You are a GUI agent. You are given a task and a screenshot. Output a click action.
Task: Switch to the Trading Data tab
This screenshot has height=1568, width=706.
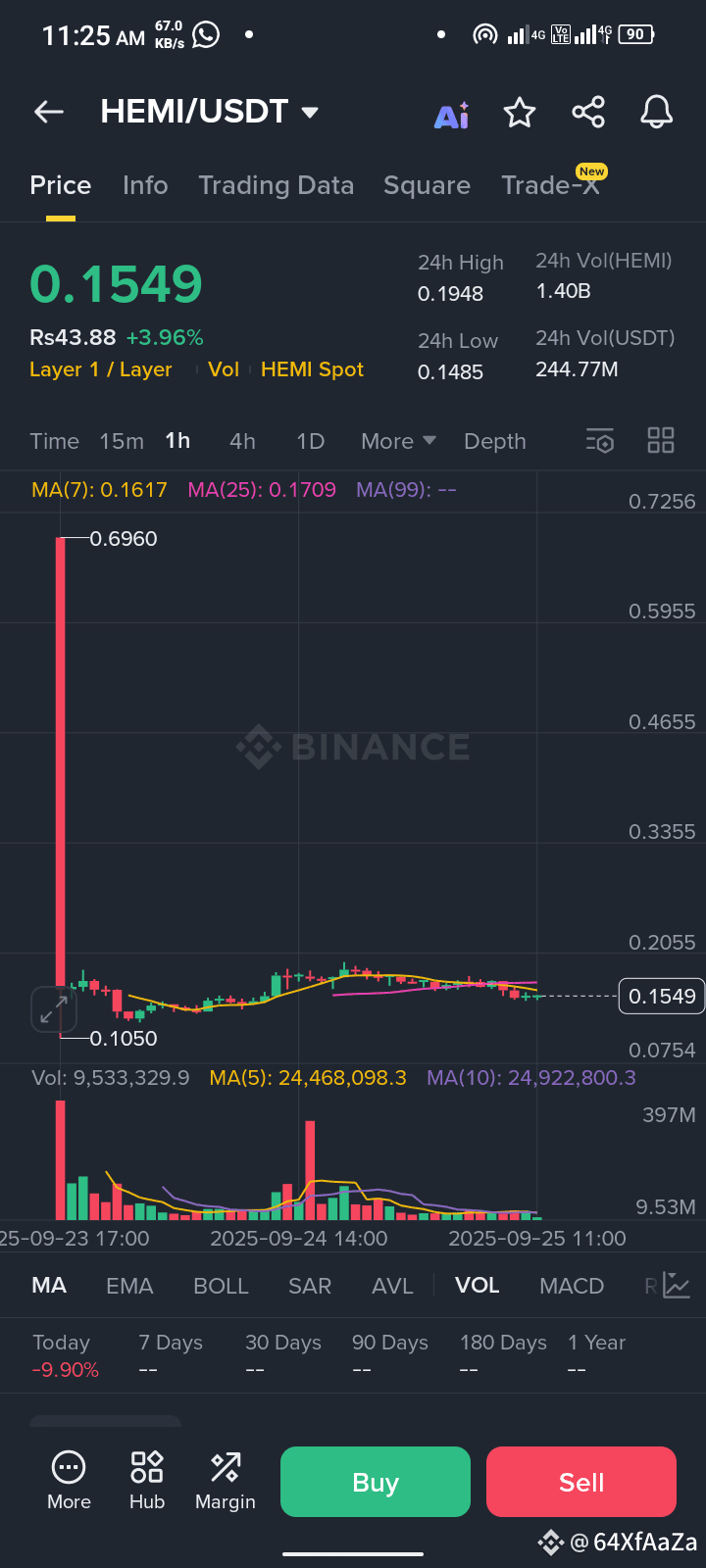(277, 185)
